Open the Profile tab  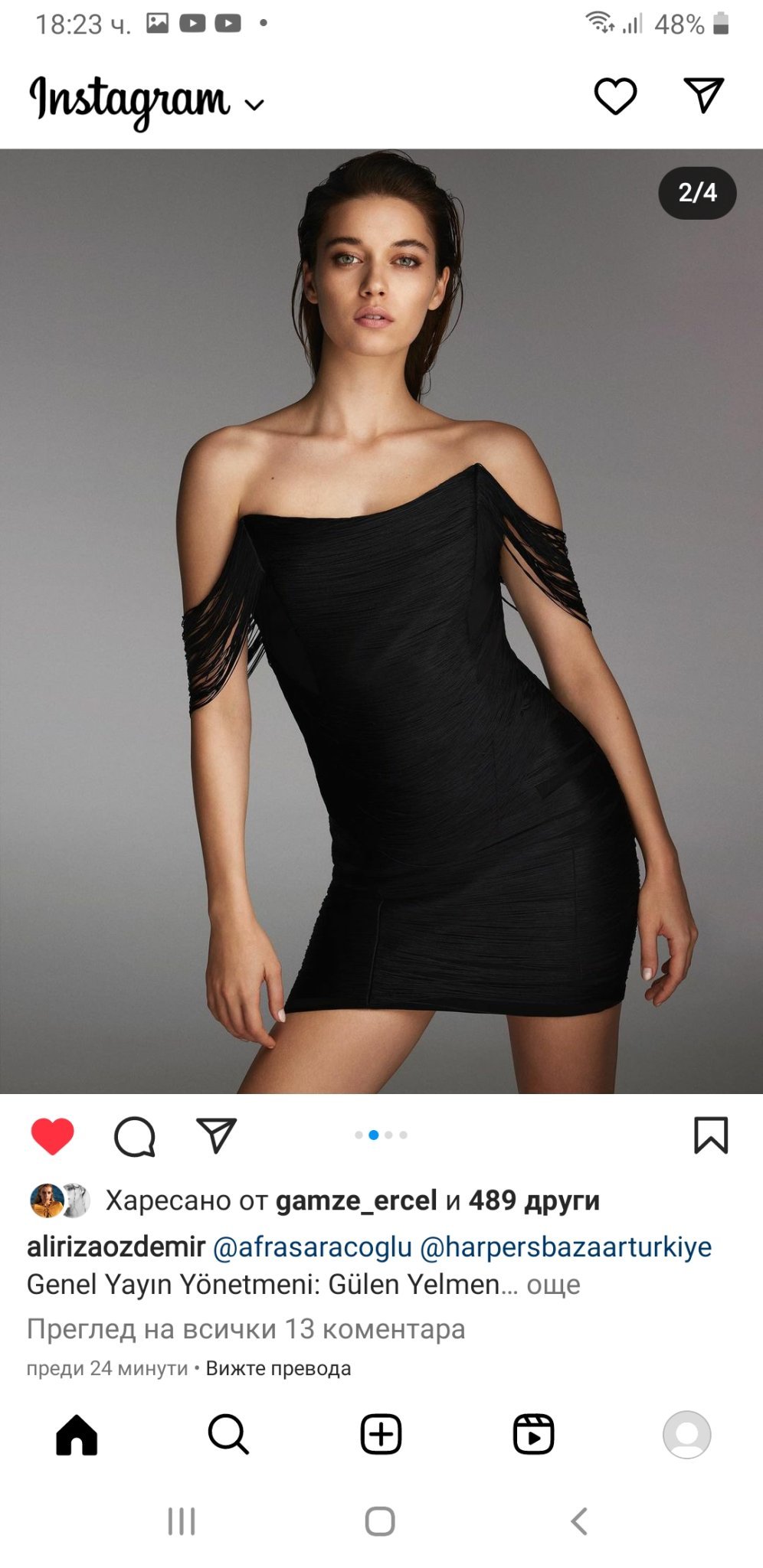coord(686,1434)
